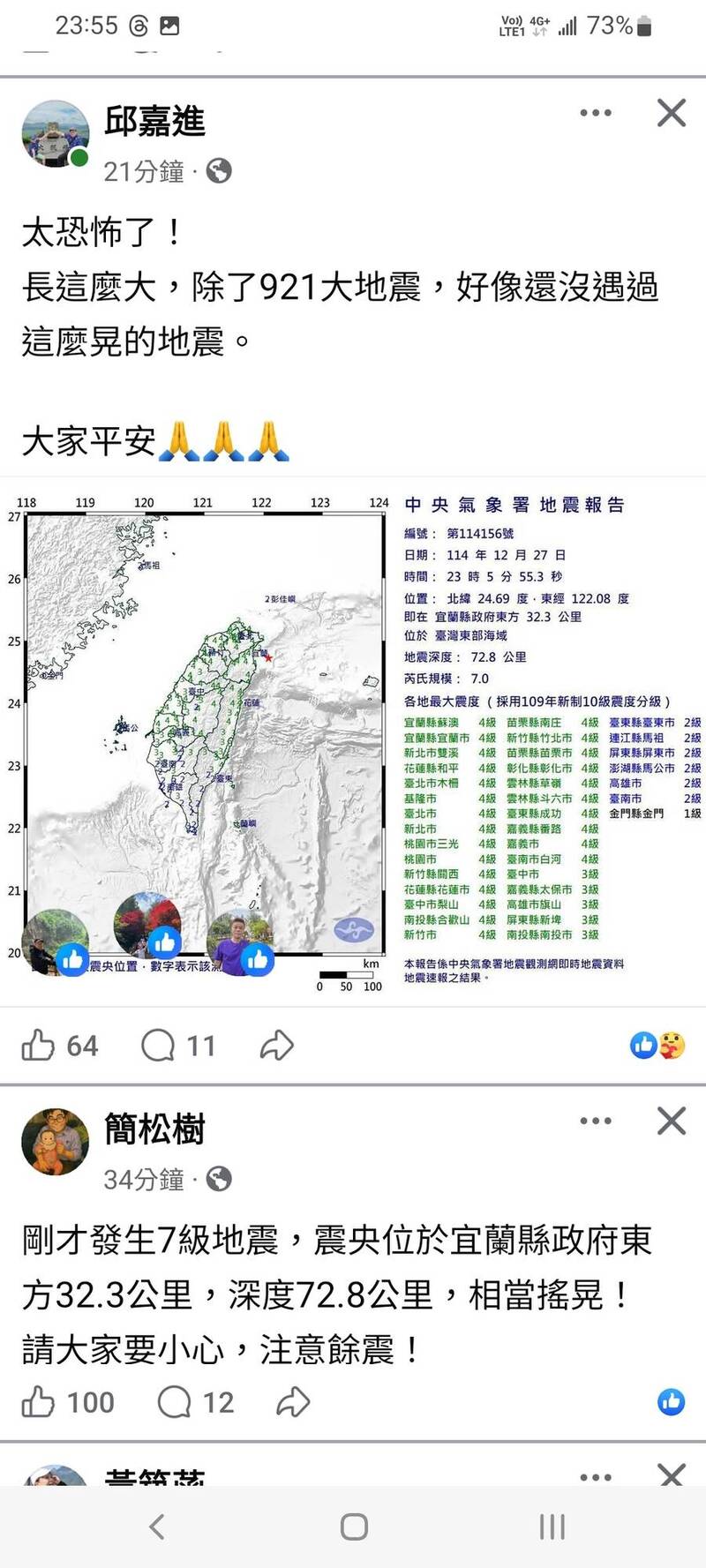Go to the home screen
Viewport: 706px width, 1568px height.
[354, 1527]
